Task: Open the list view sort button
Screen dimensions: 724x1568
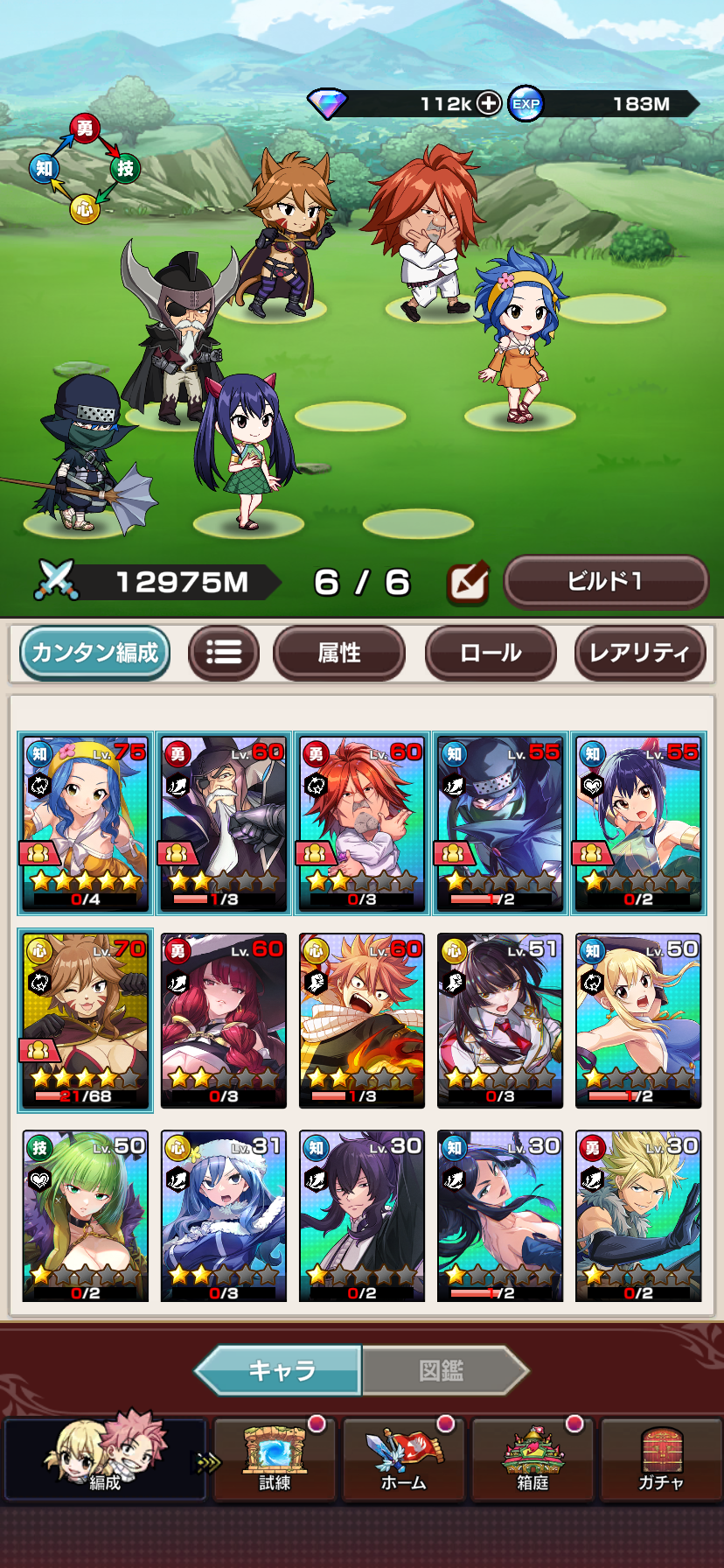Action: pyautogui.click(x=224, y=653)
